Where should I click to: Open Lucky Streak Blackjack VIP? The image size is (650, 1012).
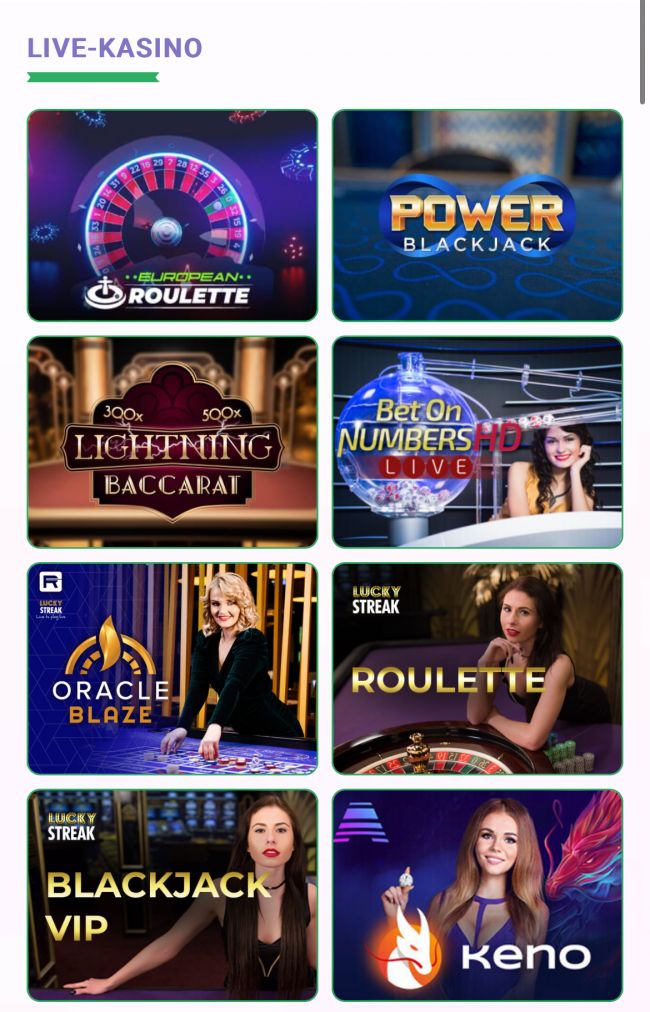pos(172,895)
